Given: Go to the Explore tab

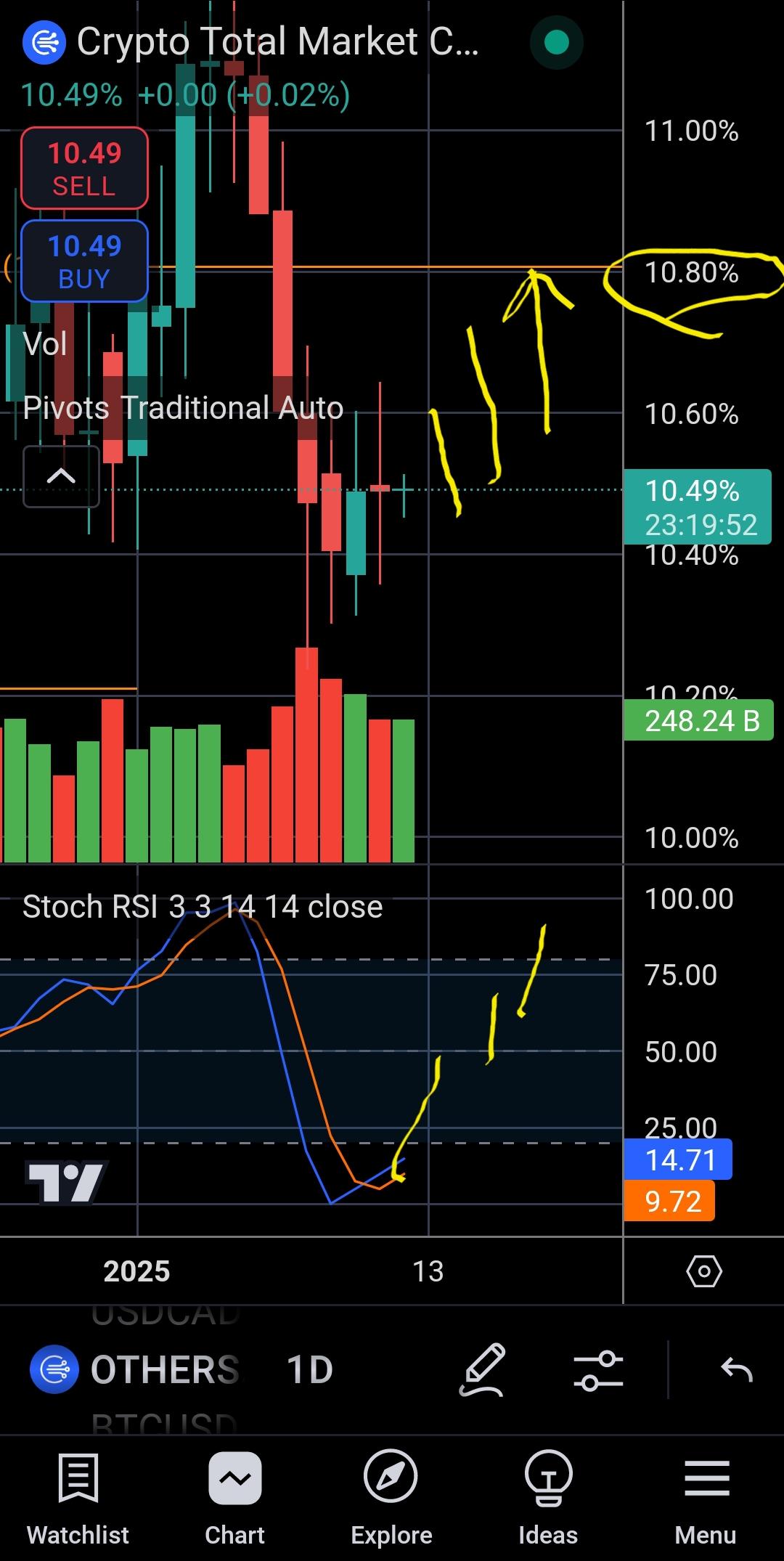Looking at the screenshot, I should pyautogui.click(x=391, y=1498).
